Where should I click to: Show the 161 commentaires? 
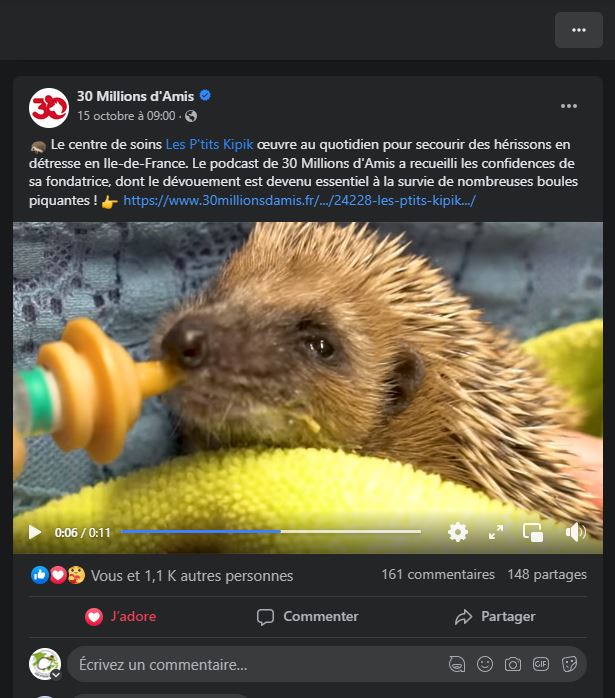point(438,574)
